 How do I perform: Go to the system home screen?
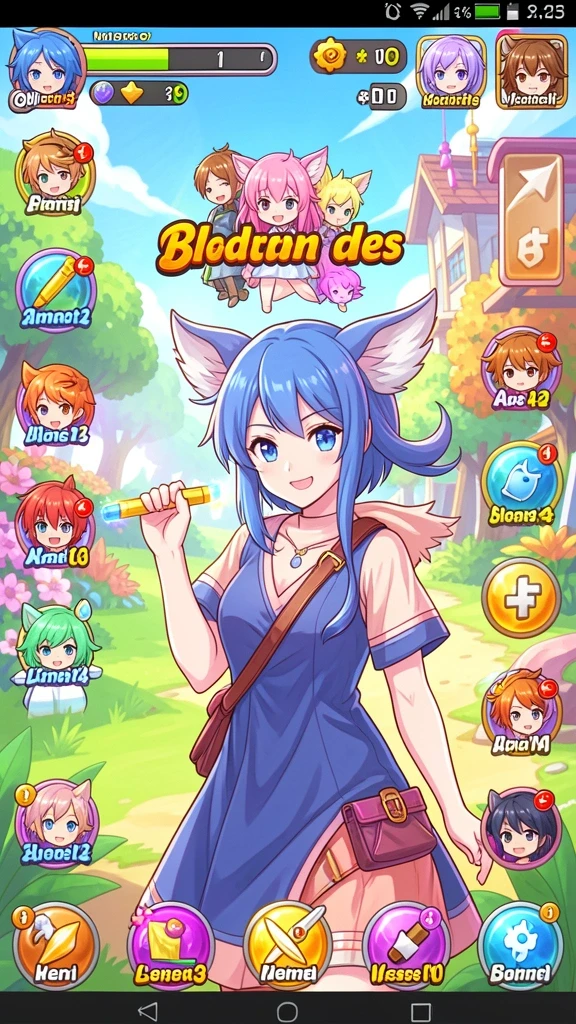click(x=287, y=1012)
